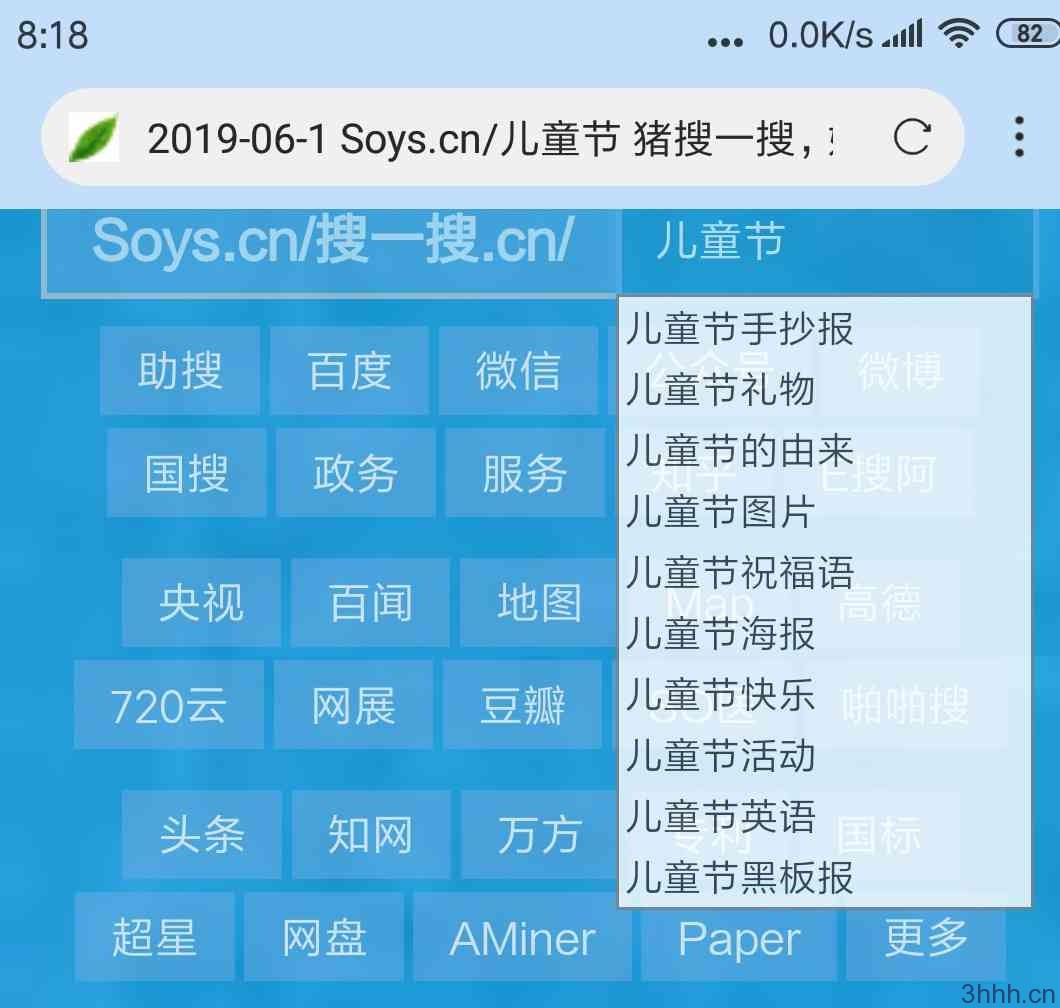Select suggestion 儿童节手抄报
This screenshot has width=1060, height=1008.
[x=740, y=329]
